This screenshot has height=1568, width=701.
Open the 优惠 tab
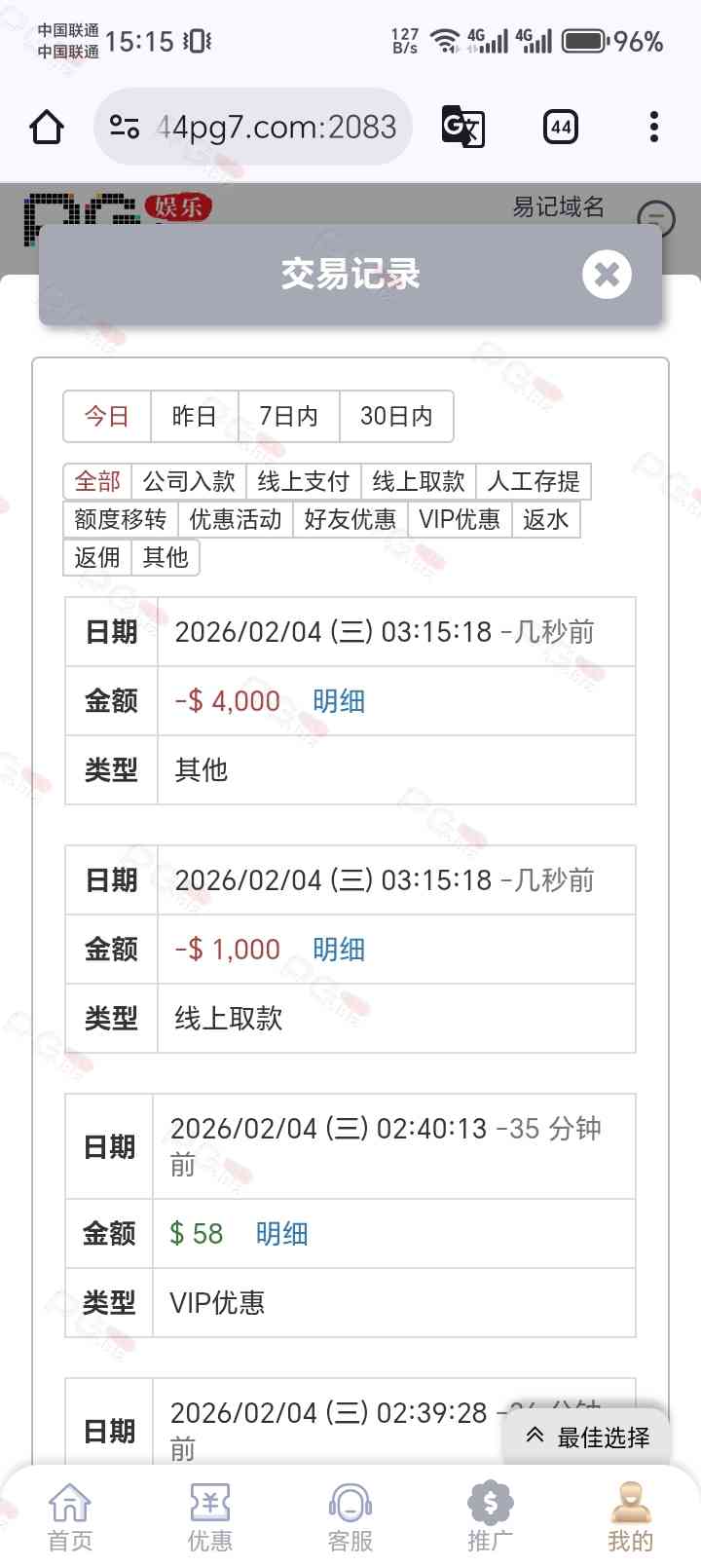[210, 1517]
